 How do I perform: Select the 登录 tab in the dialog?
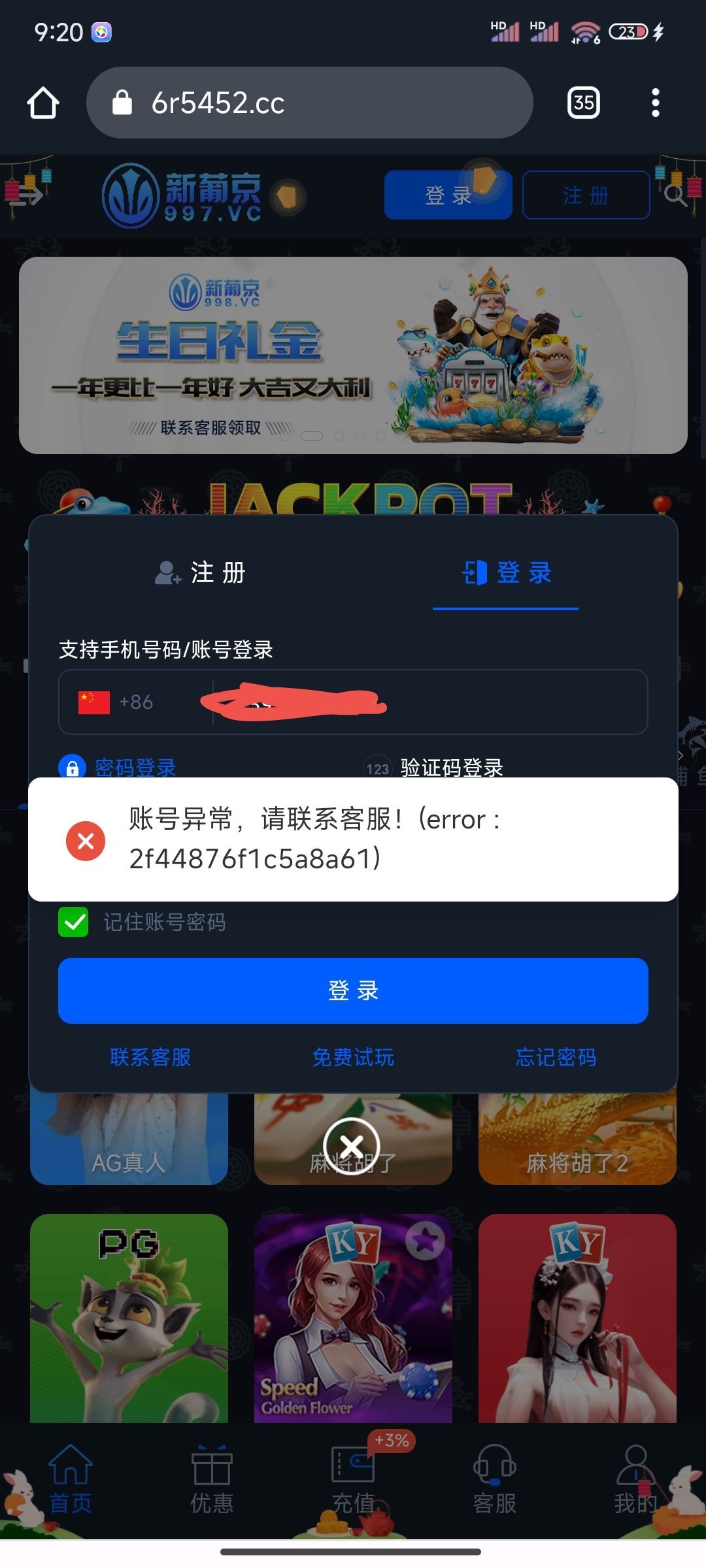(507, 573)
